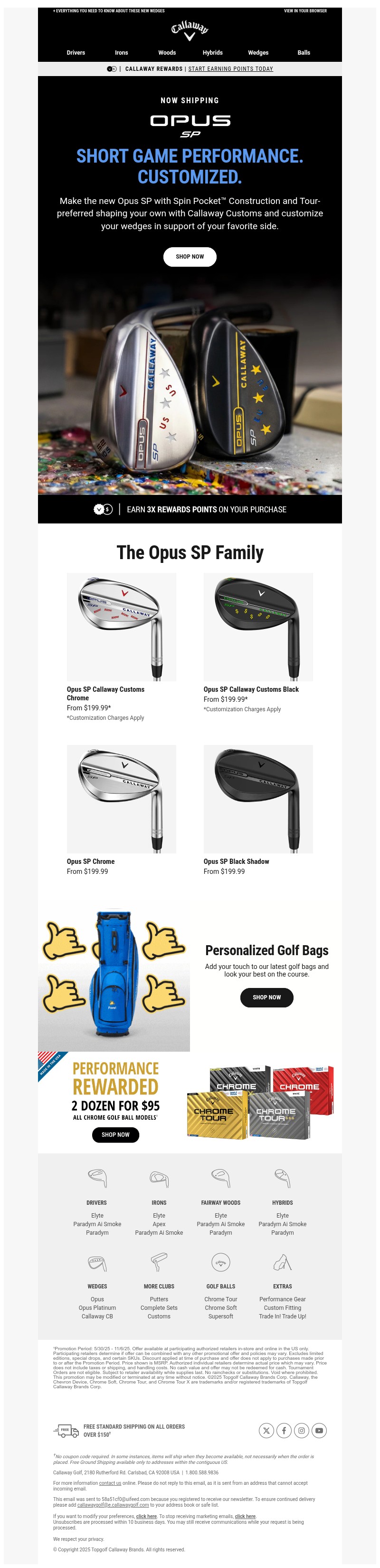View the Opus SP Chrome wedge
The width and height of the screenshot is (380, 1568).
122,799
